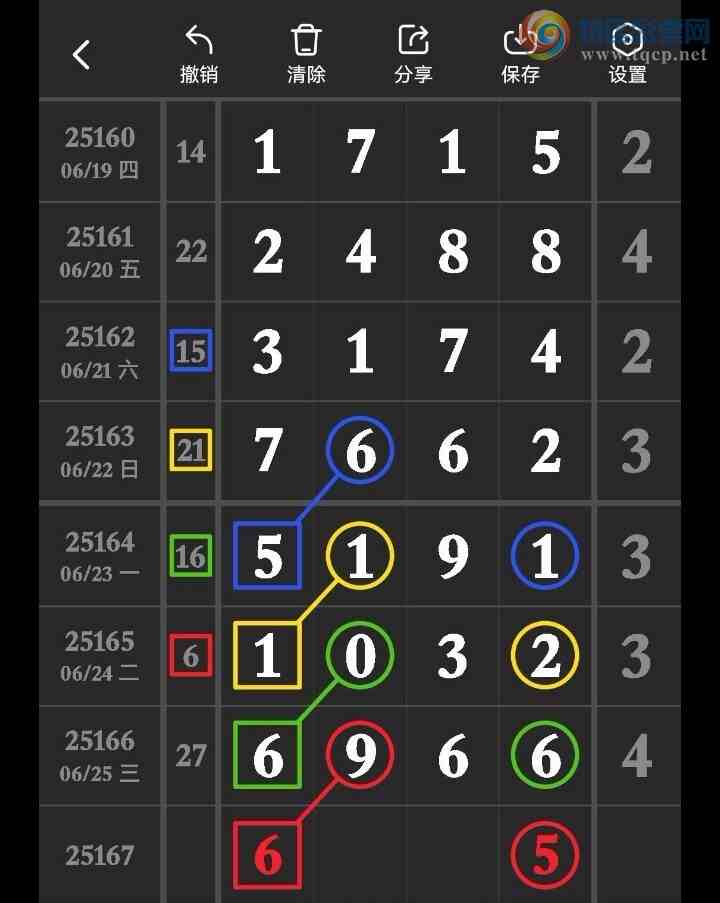Tap the date label 06/19 四
The width and height of the screenshot is (720, 903).
(x=100, y=170)
